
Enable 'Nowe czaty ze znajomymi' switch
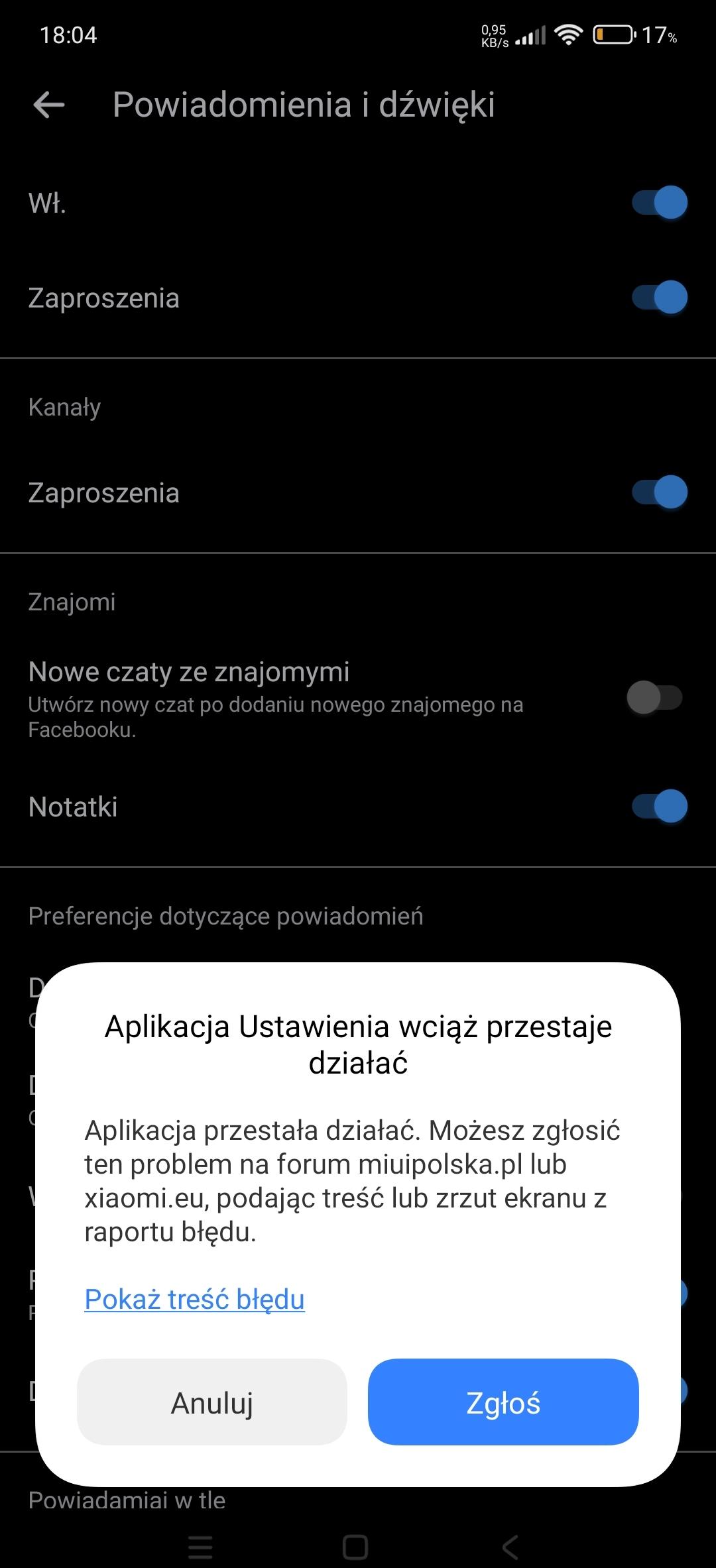point(654,697)
